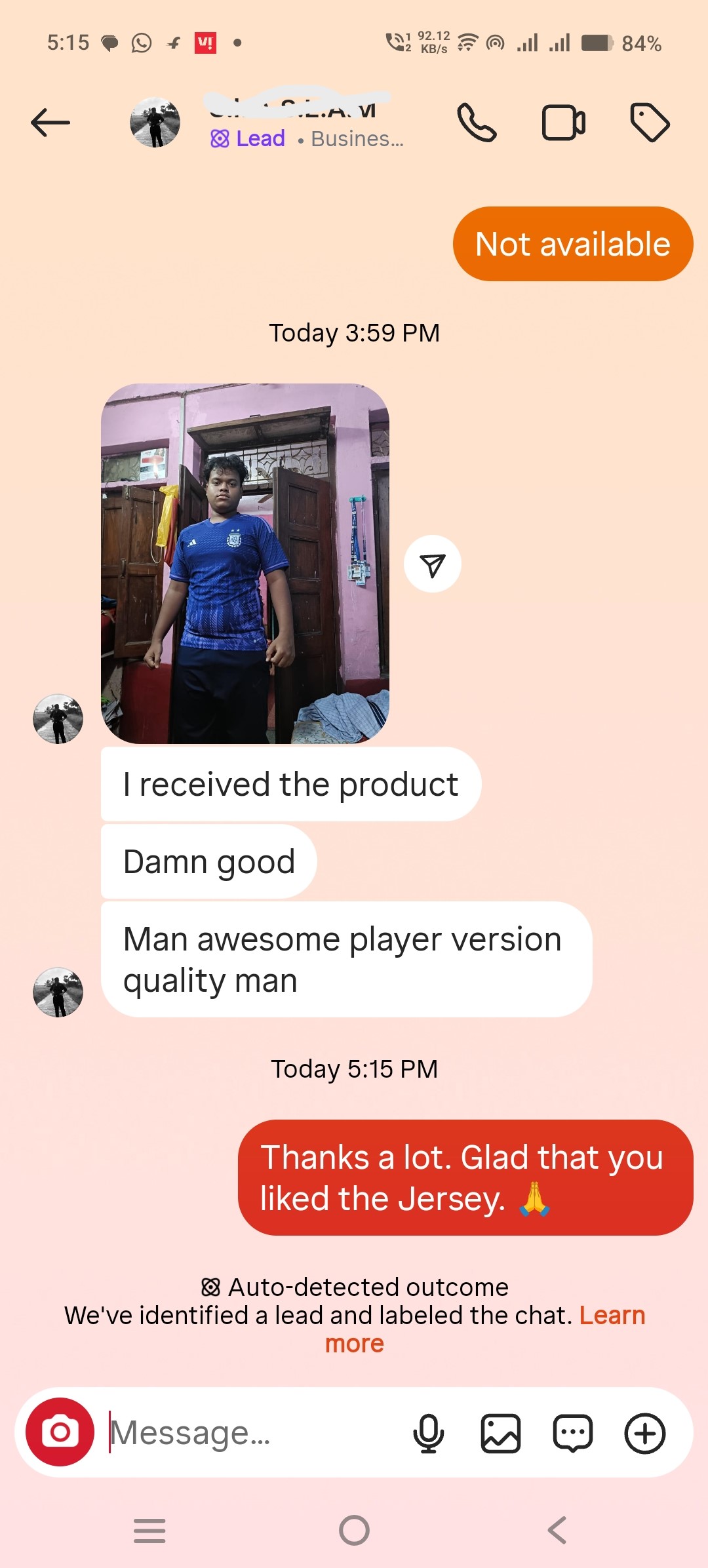Record a voice message
The height and width of the screenshot is (1568, 708).
[x=428, y=1434]
